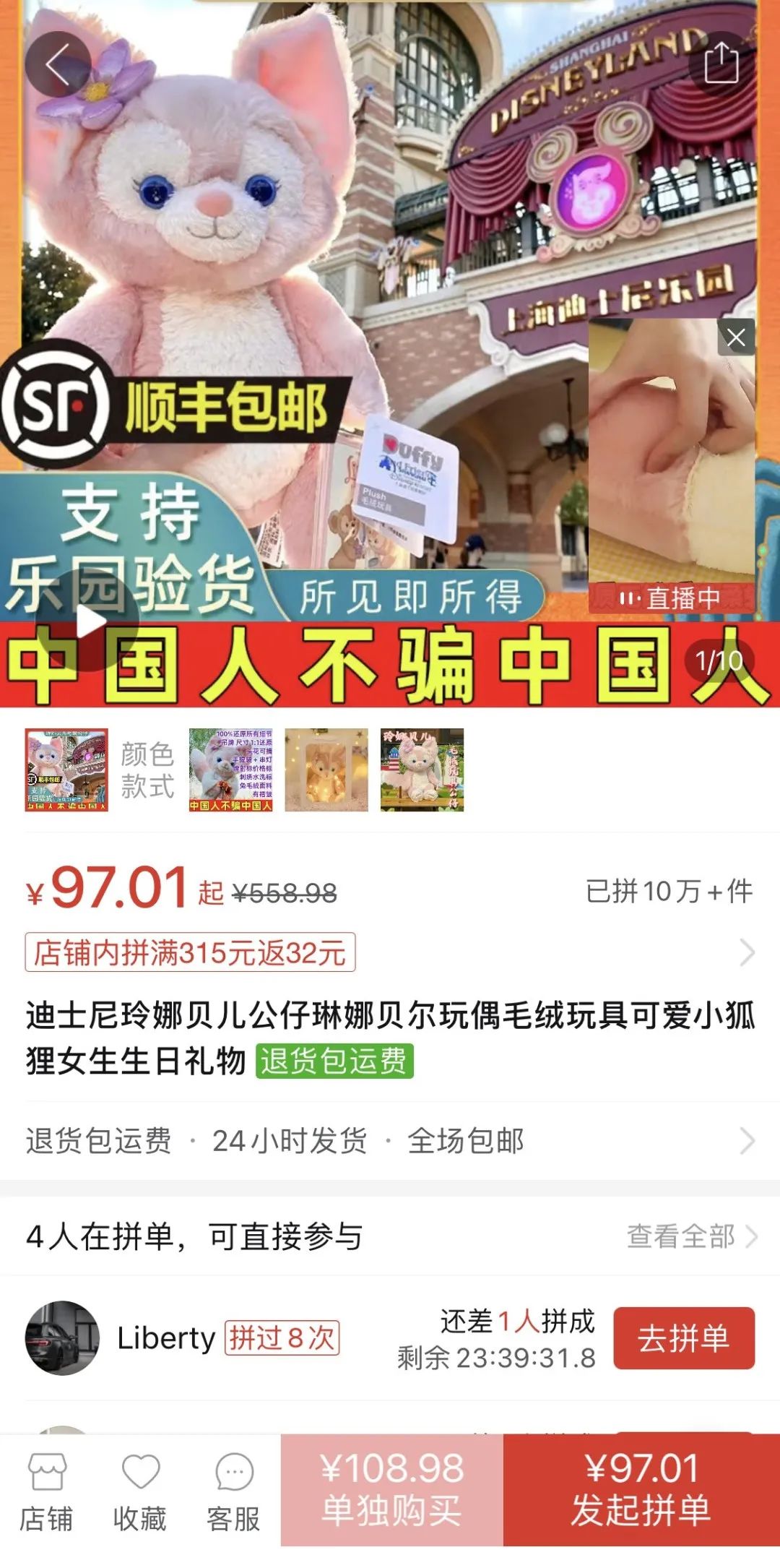
Task: Pick the fourth style thumbnail
Action: click(422, 770)
